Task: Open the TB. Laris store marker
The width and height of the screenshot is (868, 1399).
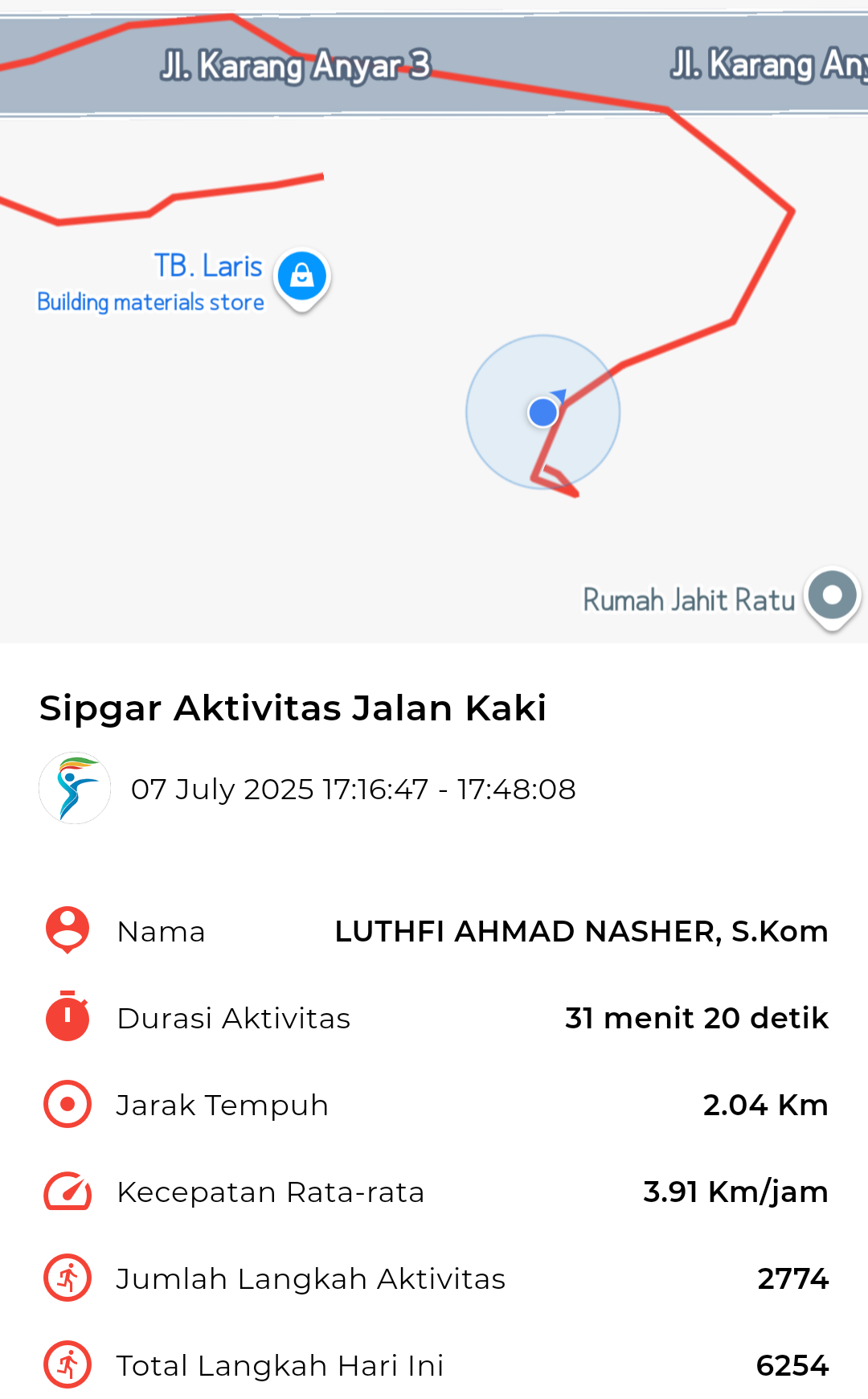Action: click(x=302, y=278)
